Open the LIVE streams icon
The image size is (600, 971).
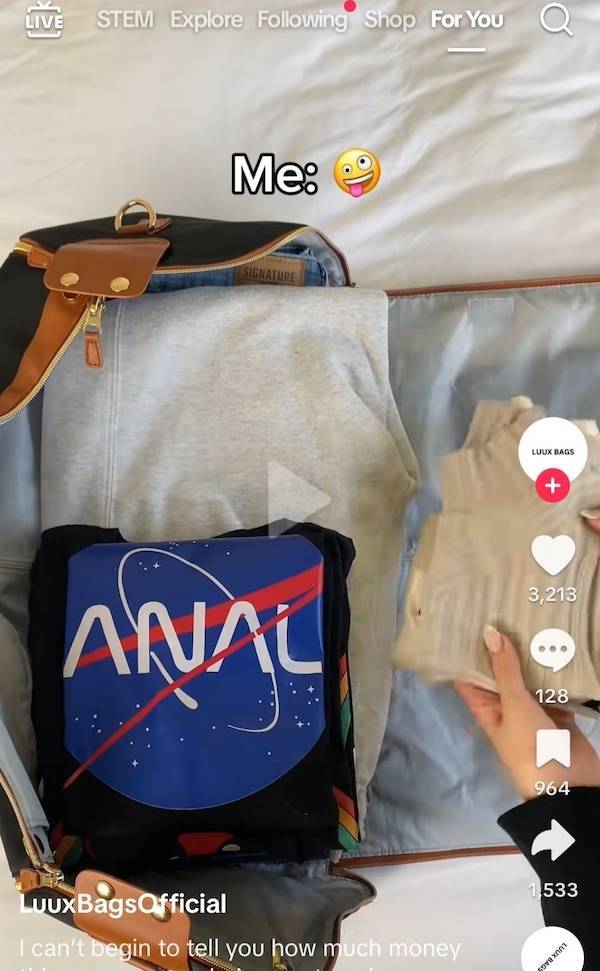pos(44,19)
